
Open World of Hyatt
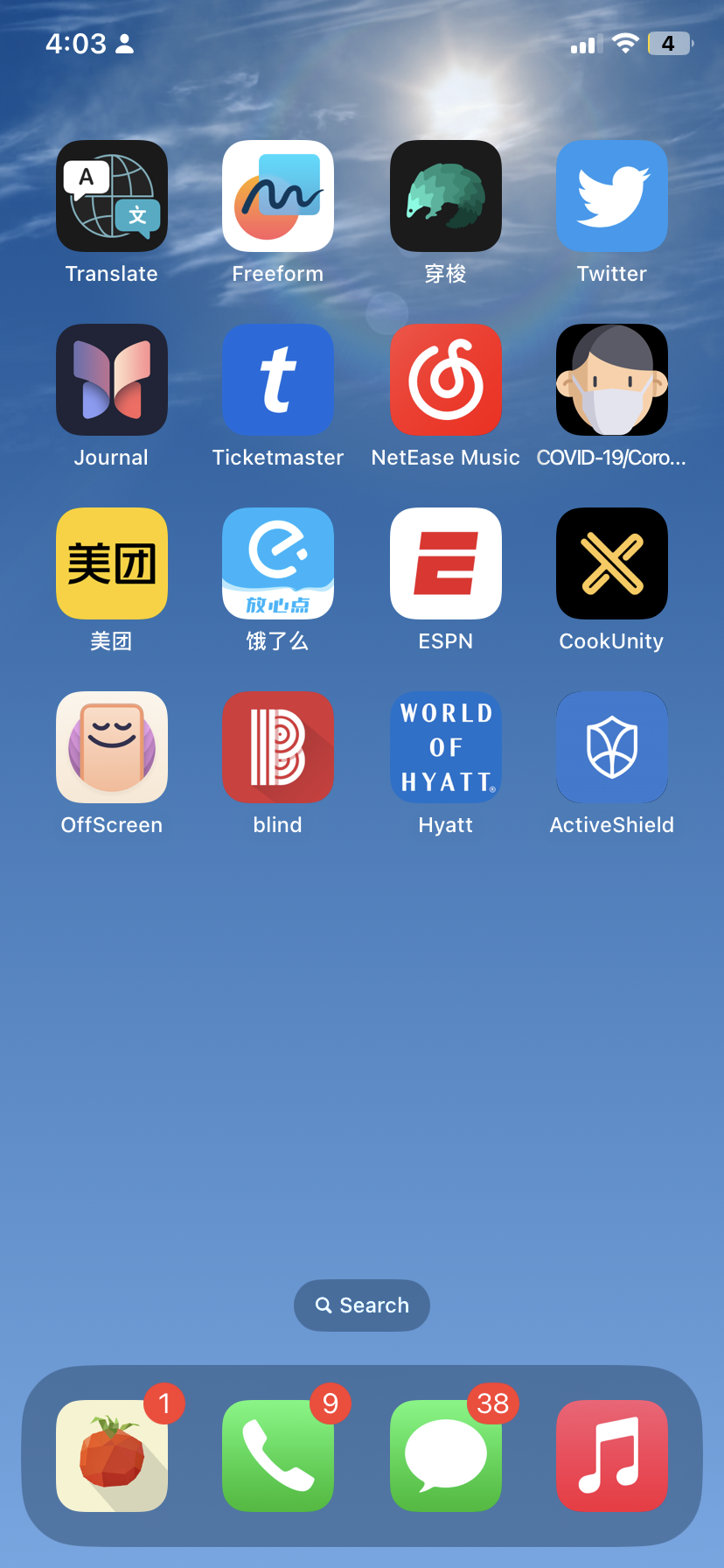445,747
